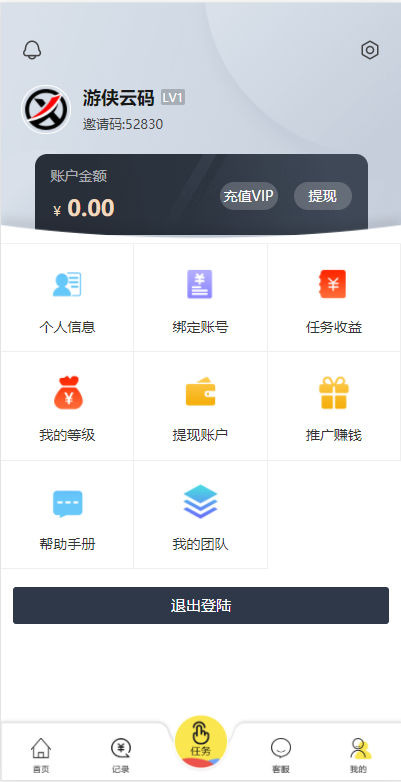The image size is (401, 782).
Task: Switch to the 我的 profile tab
Action: [x=359, y=755]
